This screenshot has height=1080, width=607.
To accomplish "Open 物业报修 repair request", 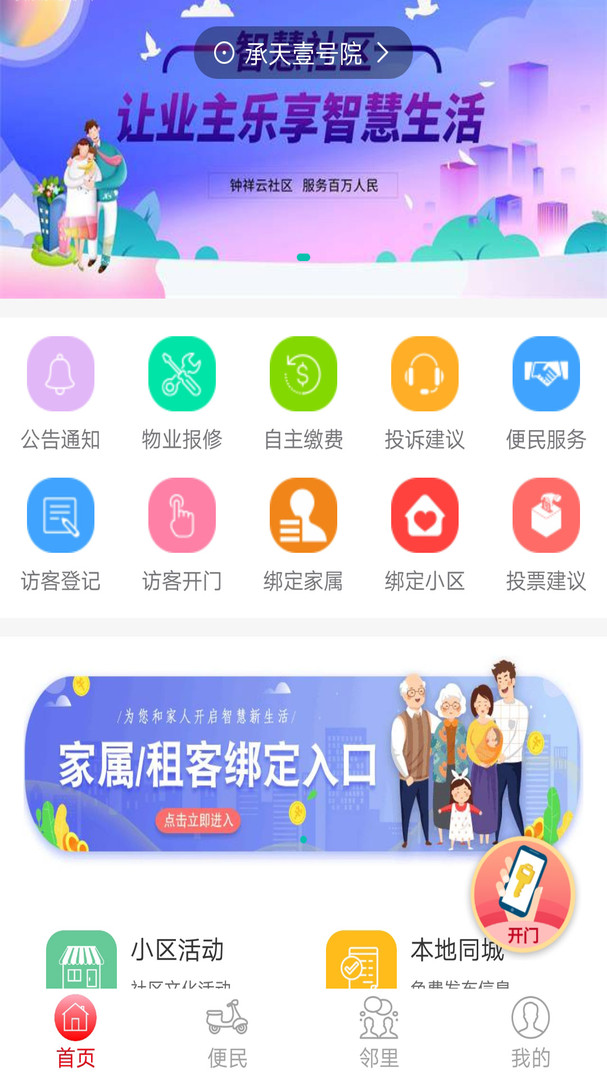I will click(x=182, y=393).
